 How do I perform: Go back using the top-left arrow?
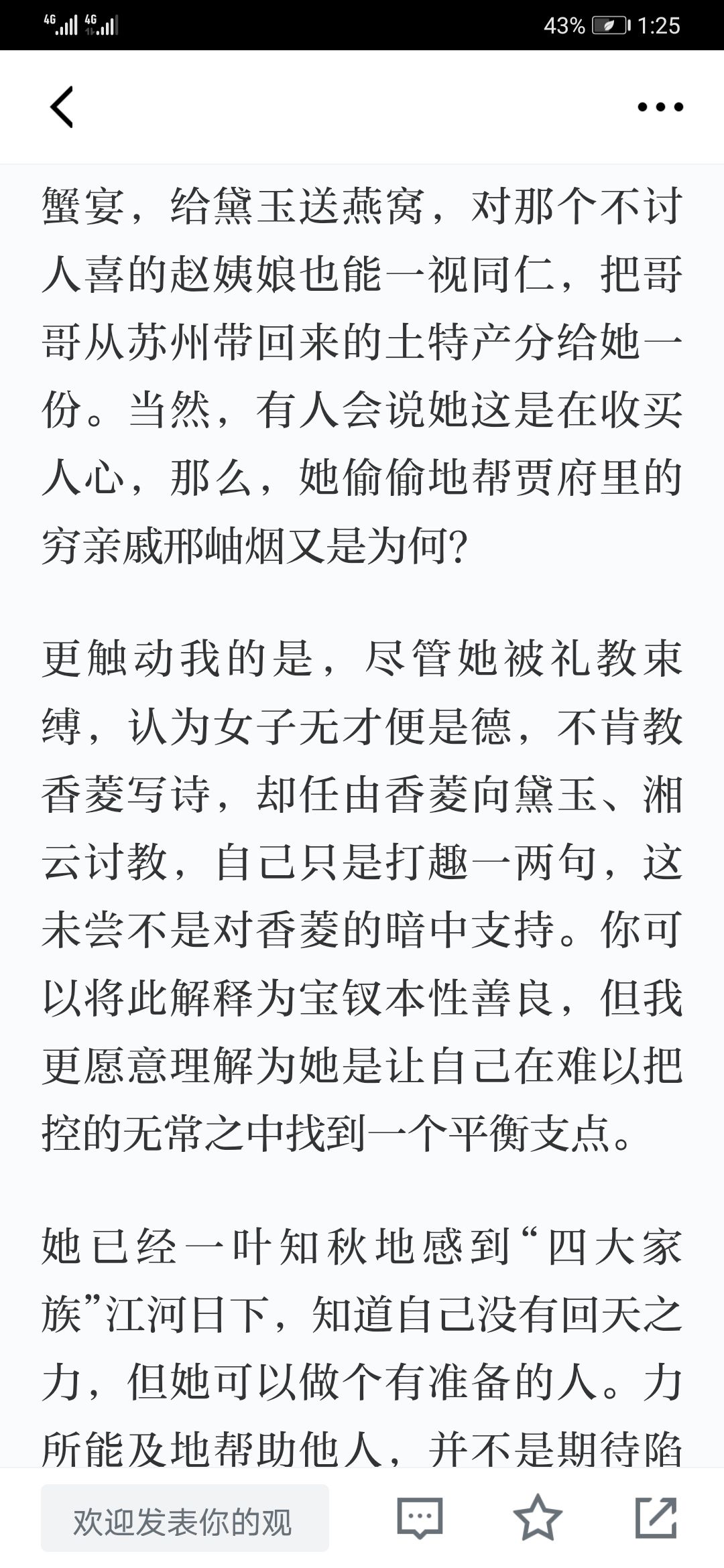pyautogui.click(x=62, y=107)
